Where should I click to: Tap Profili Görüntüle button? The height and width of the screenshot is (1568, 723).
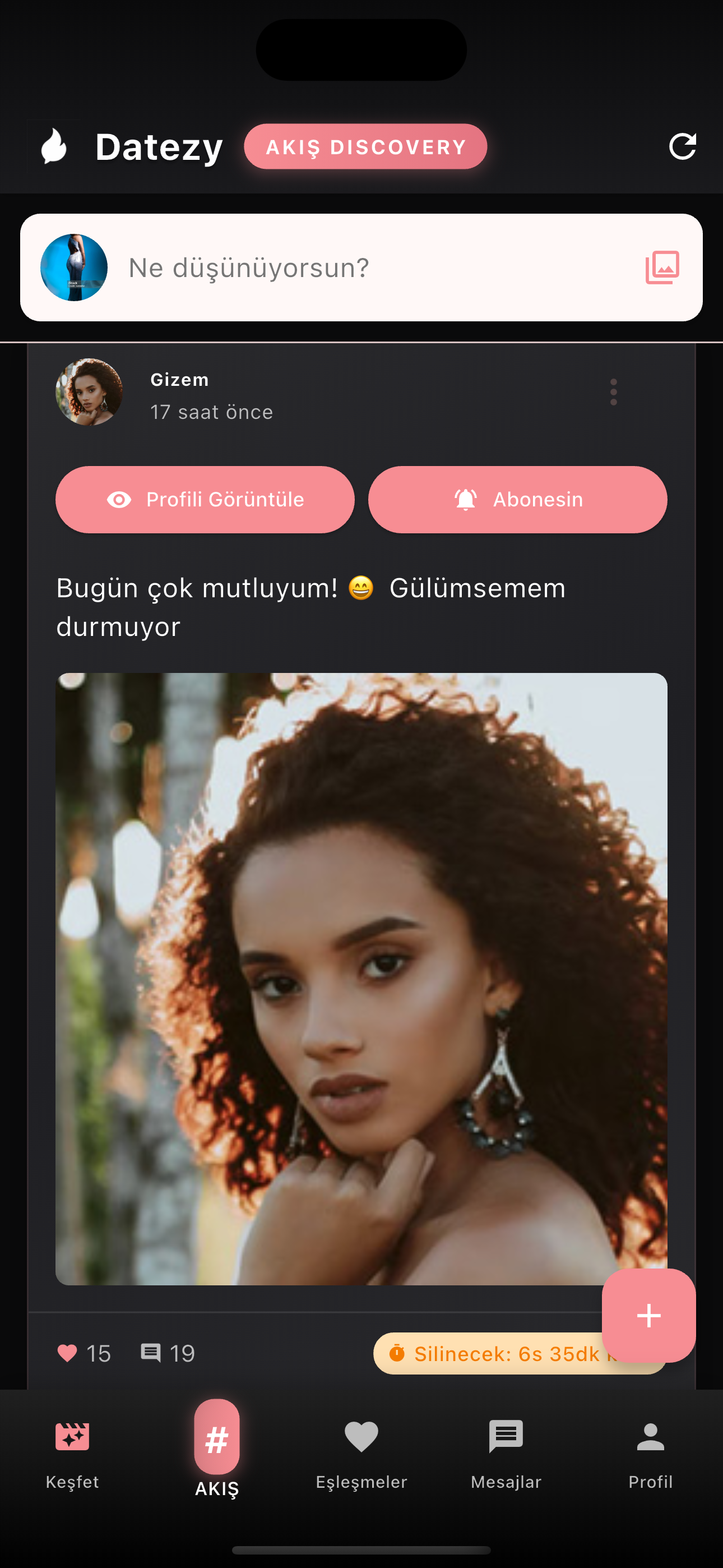205,500
